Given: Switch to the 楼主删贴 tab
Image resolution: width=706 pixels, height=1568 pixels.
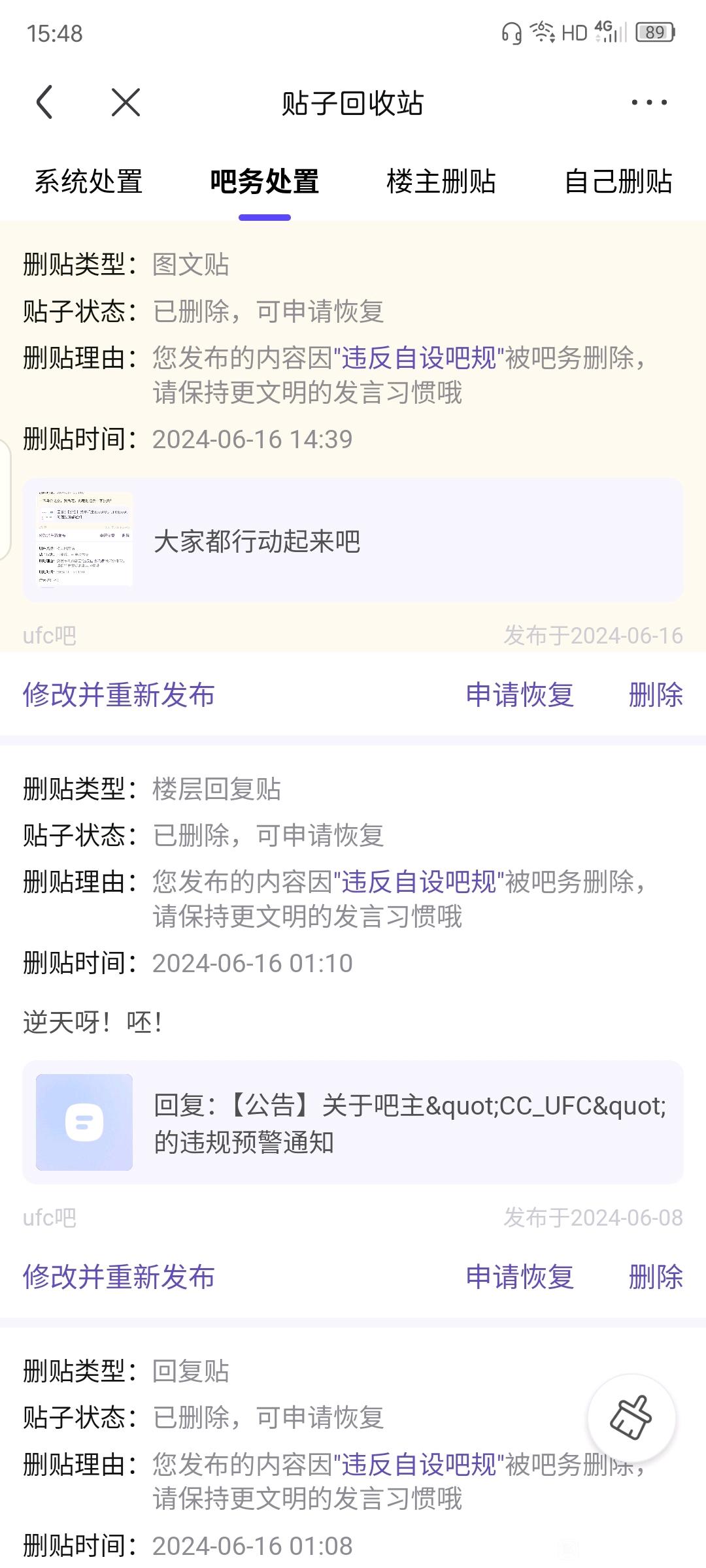Looking at the screenshot, I should 441,182.
